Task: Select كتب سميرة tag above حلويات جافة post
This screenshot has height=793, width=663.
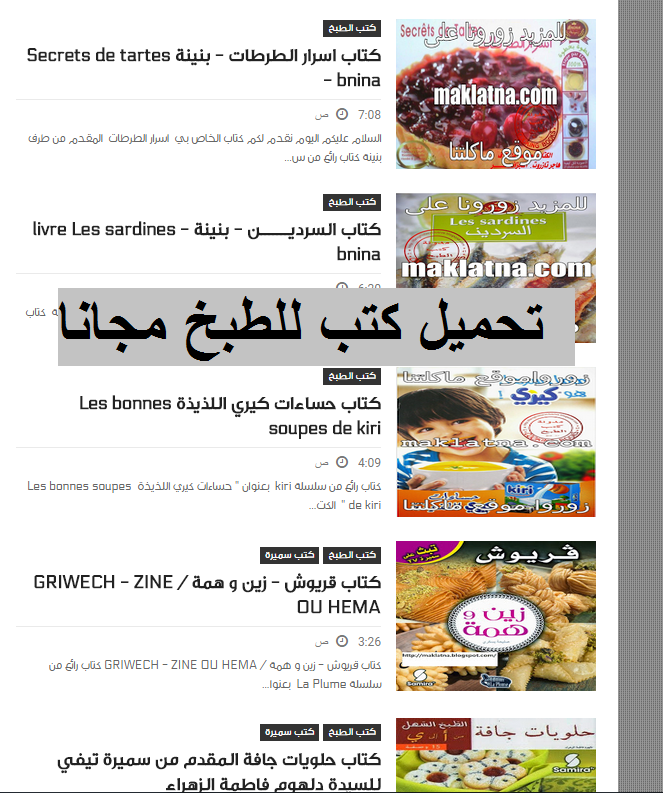Action: click(289, 732)
